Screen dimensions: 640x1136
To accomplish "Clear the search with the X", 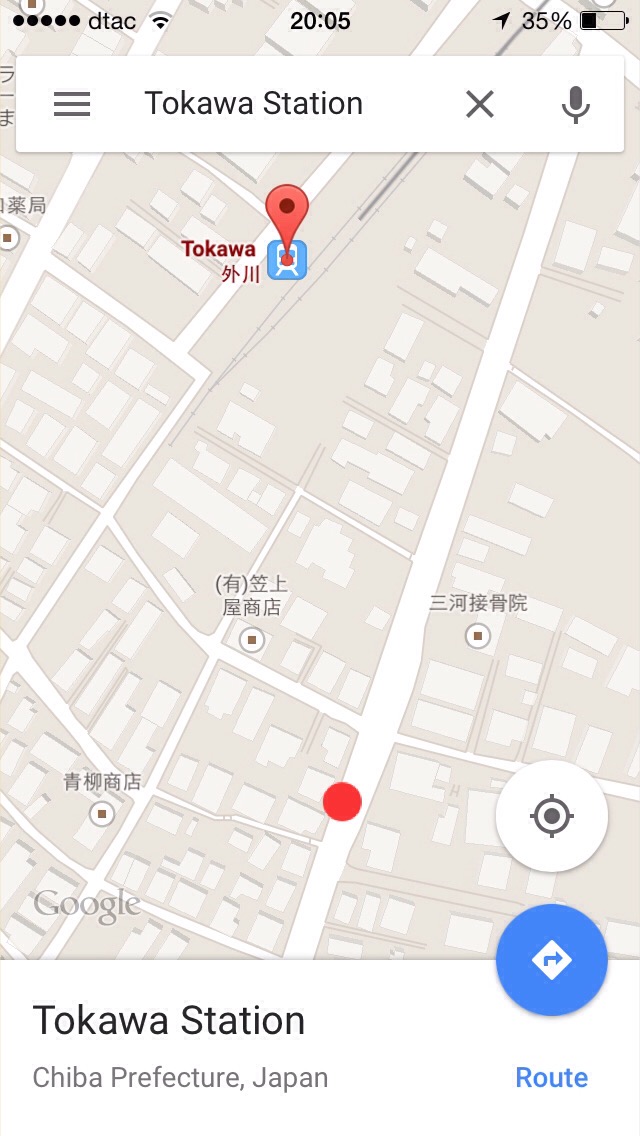I will pos(480,104).
